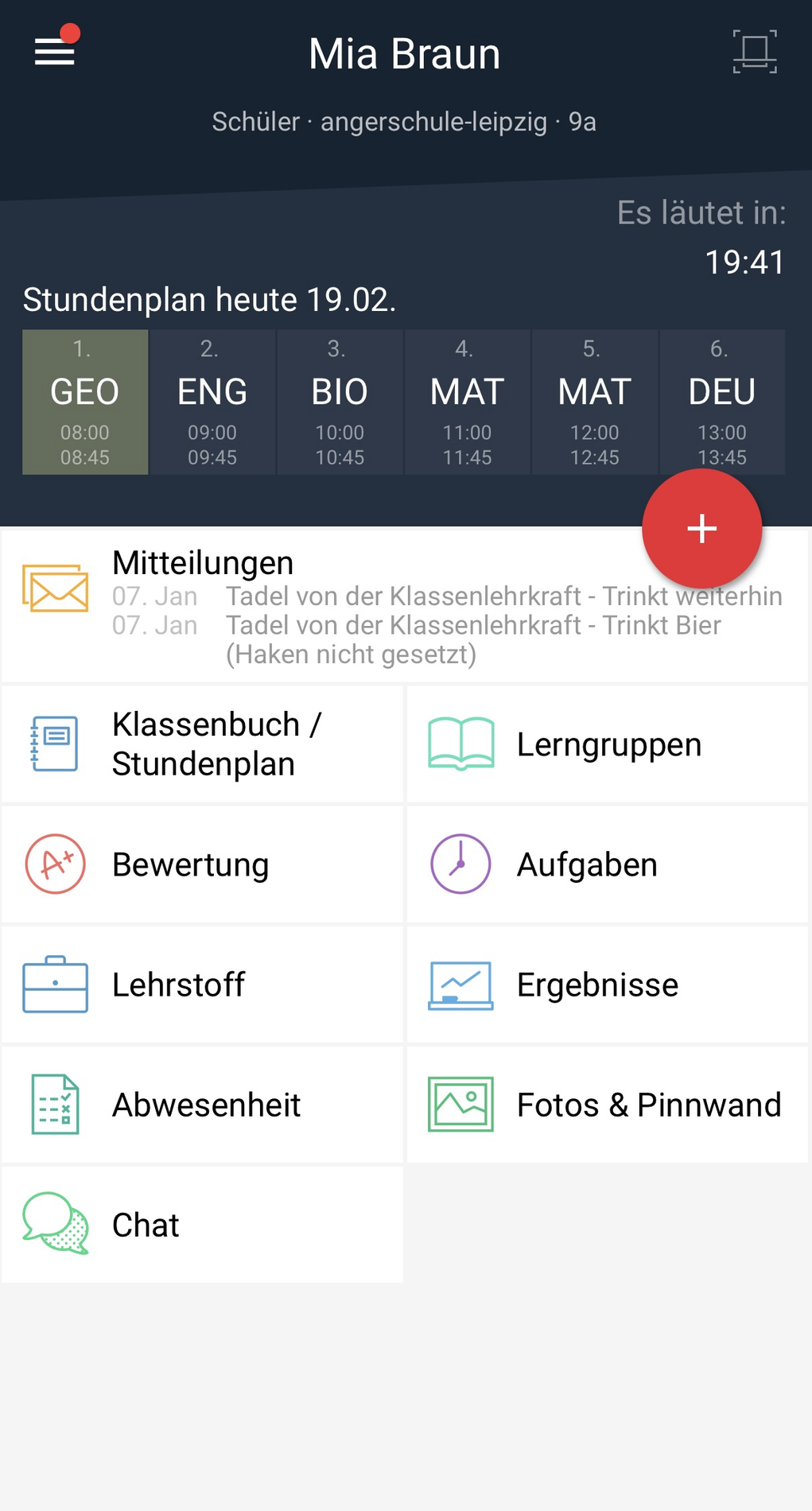
Task: Open Lerngruppen
Action: (x=608, y=744)
